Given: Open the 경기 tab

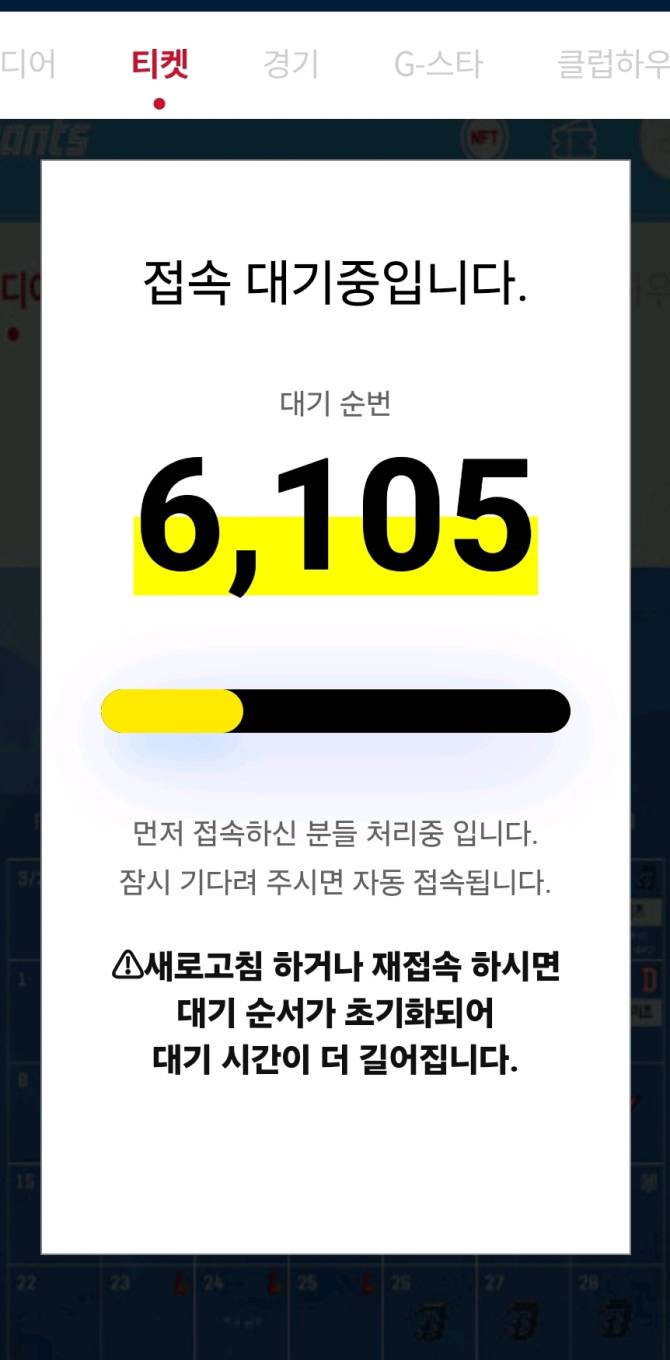Looking at the screenshot, I should 290,66.
